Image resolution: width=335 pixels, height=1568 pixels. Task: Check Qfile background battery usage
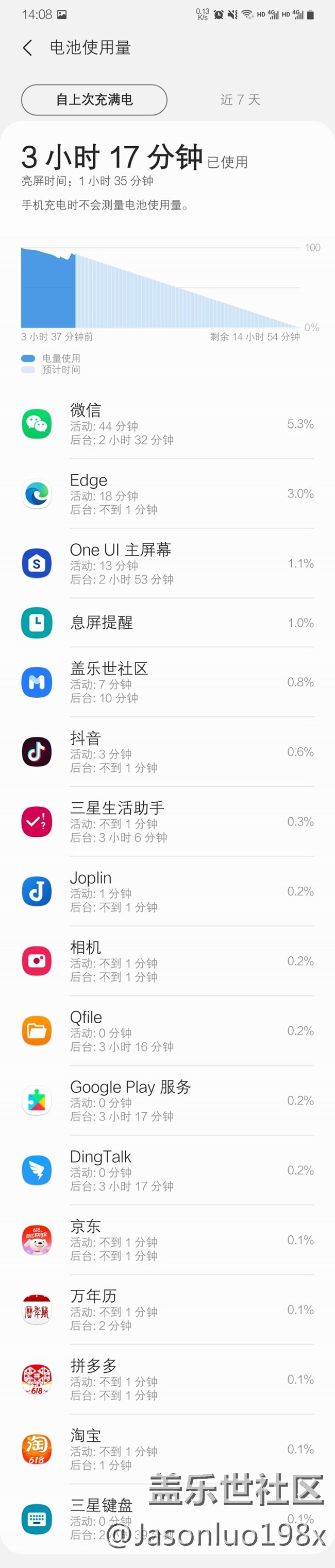coord(167,1031)
